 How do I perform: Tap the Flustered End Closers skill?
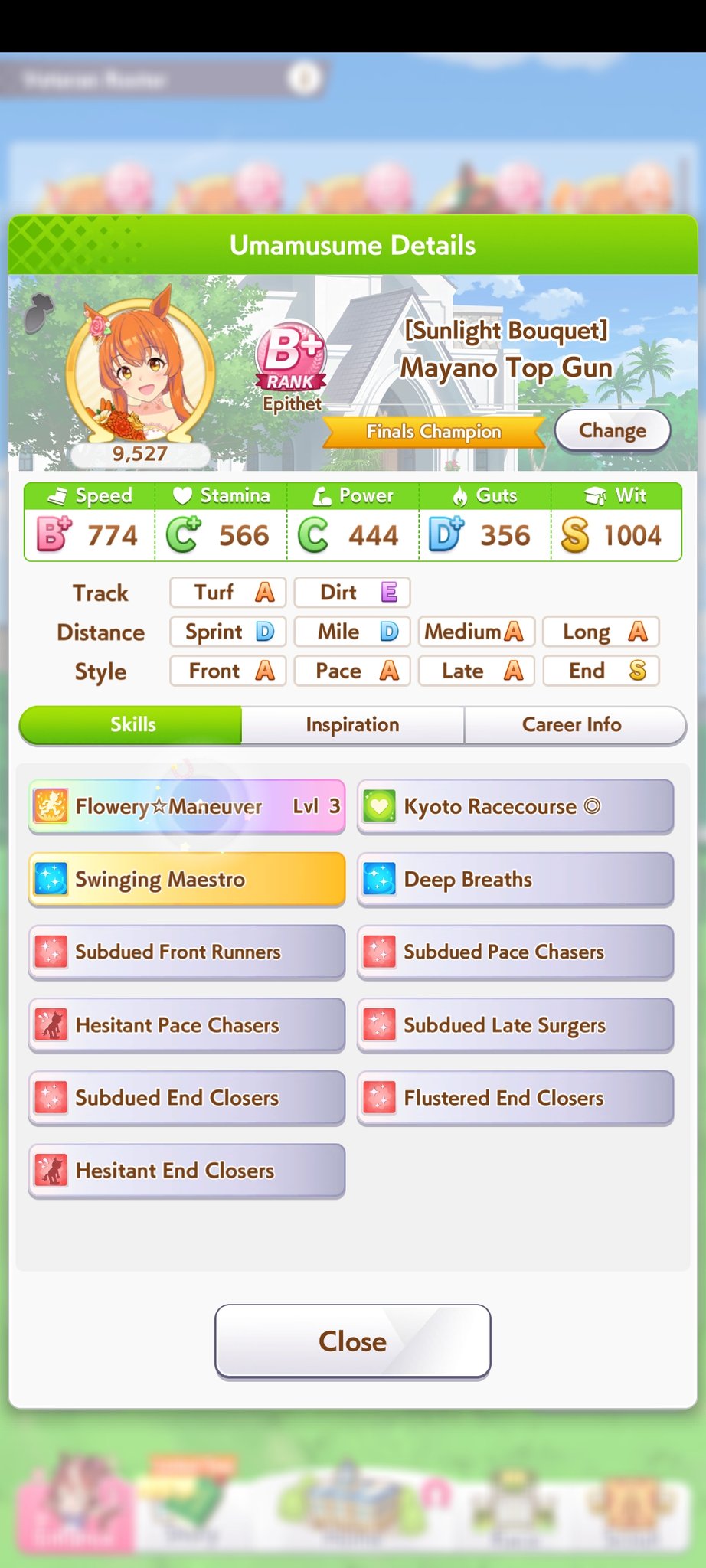click(x=515, y=1098)
